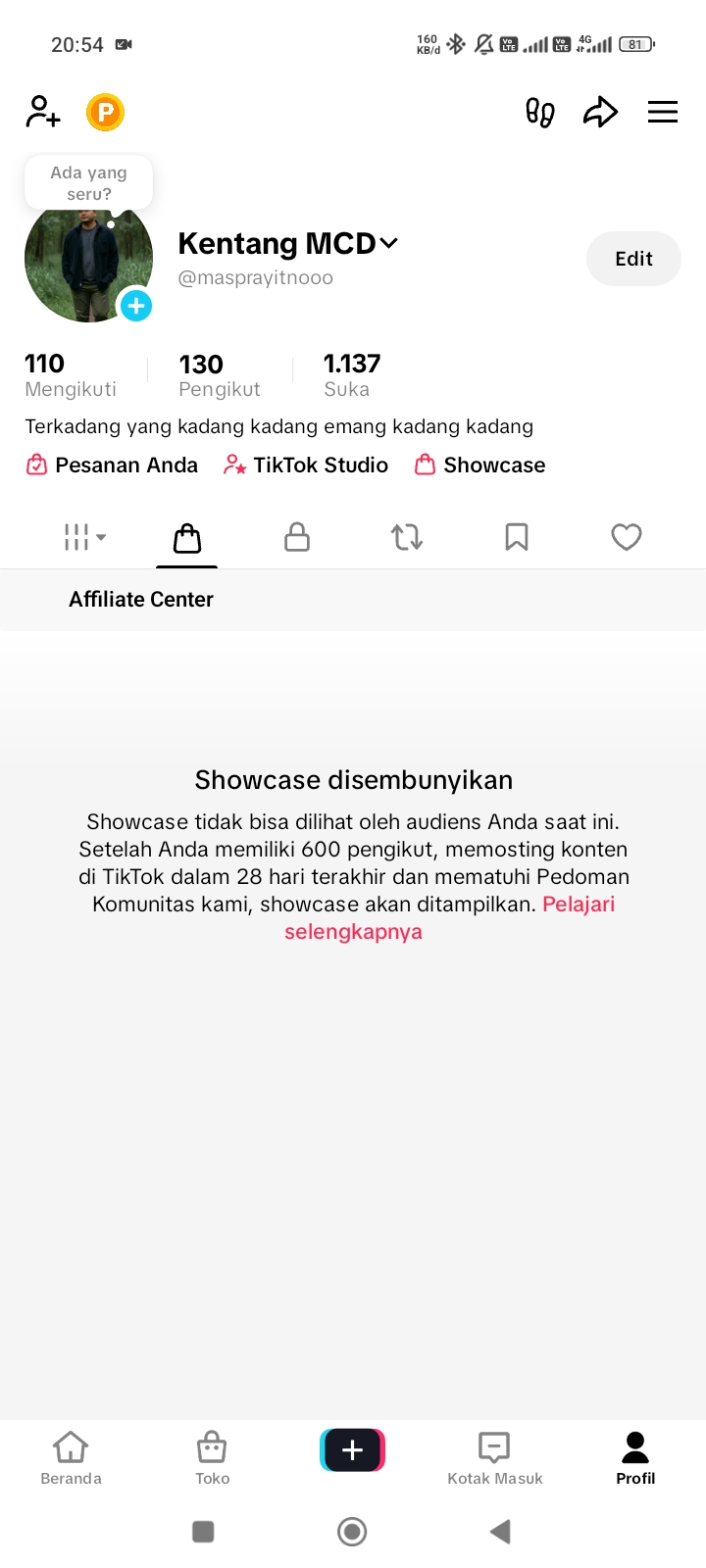Screen dimensions: 706x1568
Task: Open the orange coin rewards icon
Action: (x=105, y=112)
